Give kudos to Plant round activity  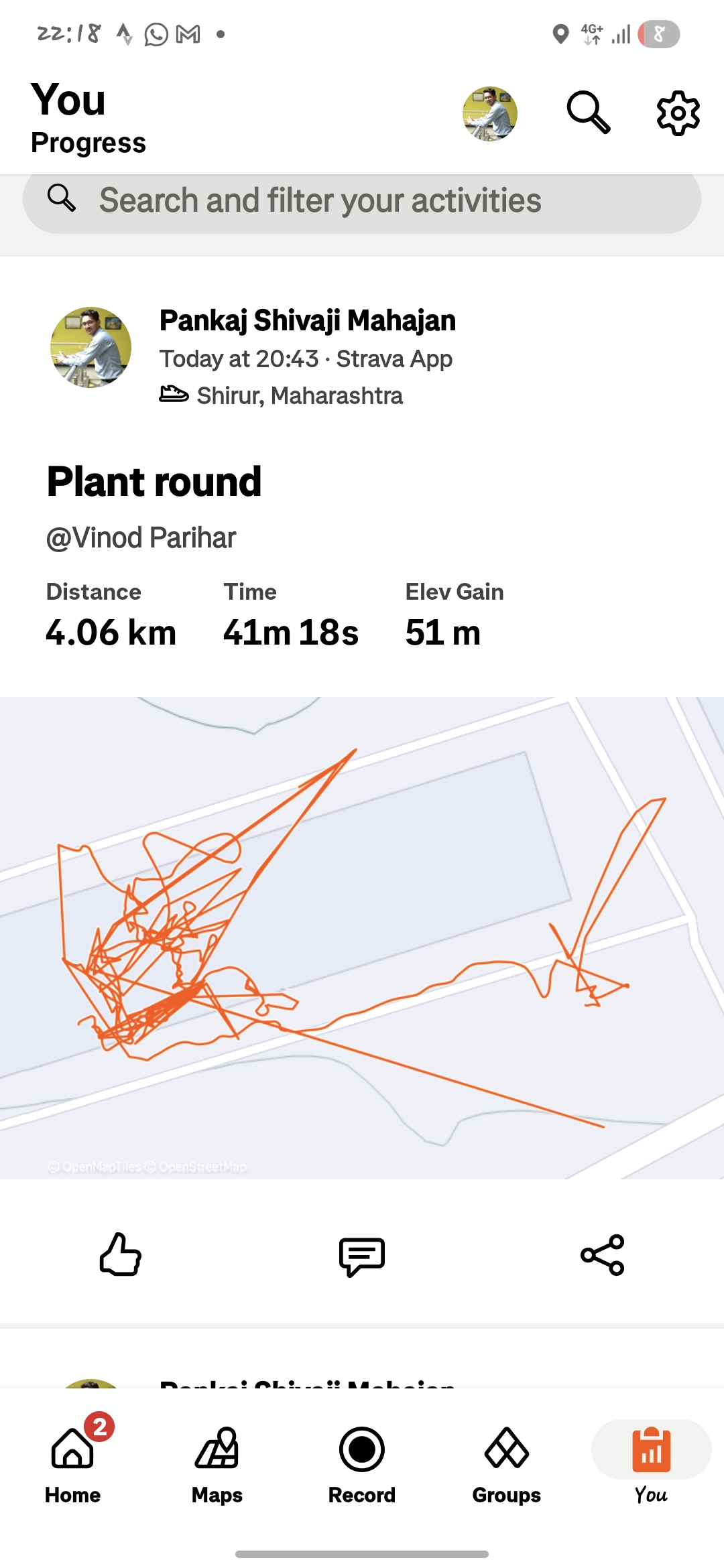121,1254
